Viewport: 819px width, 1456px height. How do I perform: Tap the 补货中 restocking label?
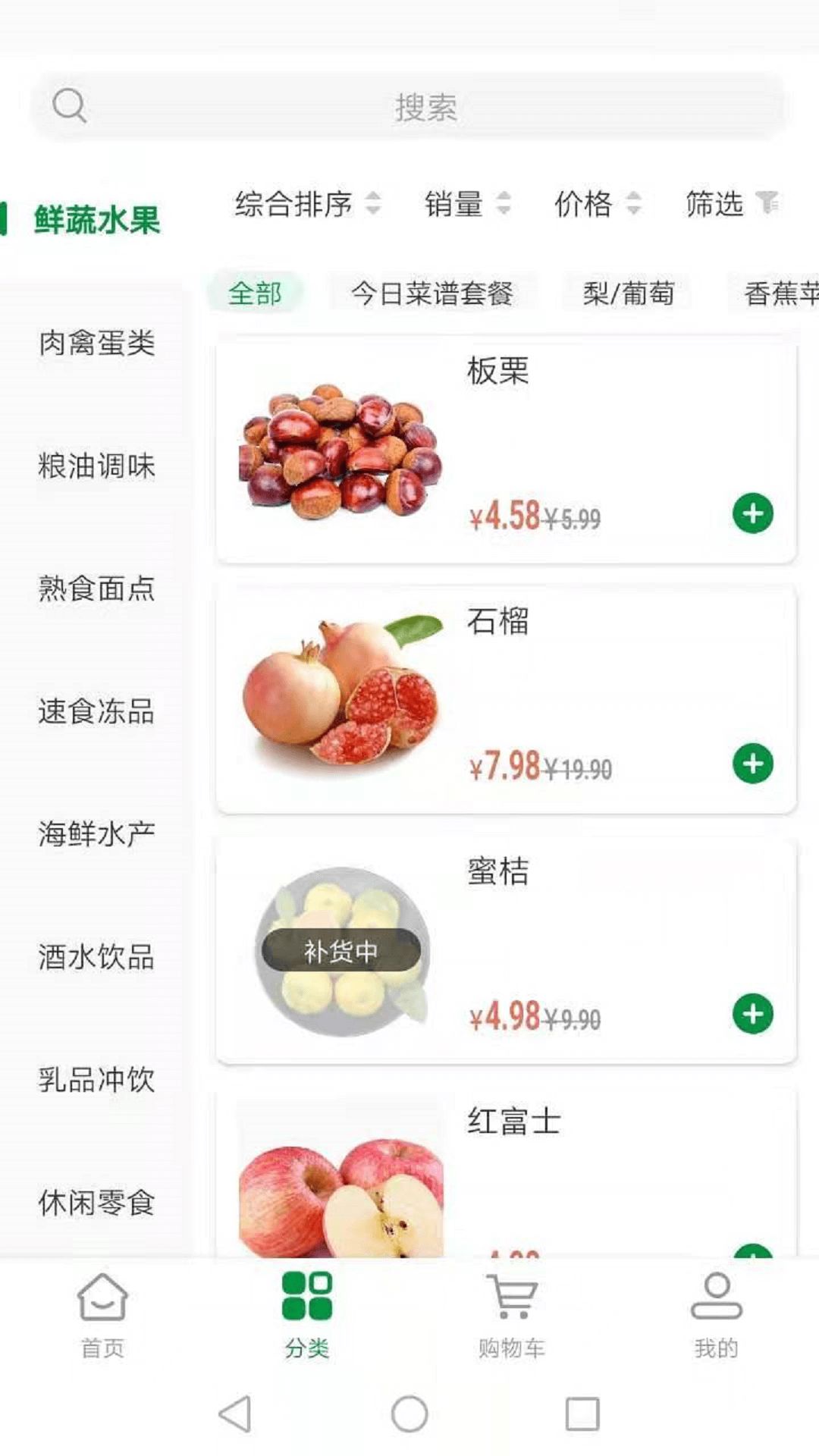pyautogui.click(x=341, y=952)
